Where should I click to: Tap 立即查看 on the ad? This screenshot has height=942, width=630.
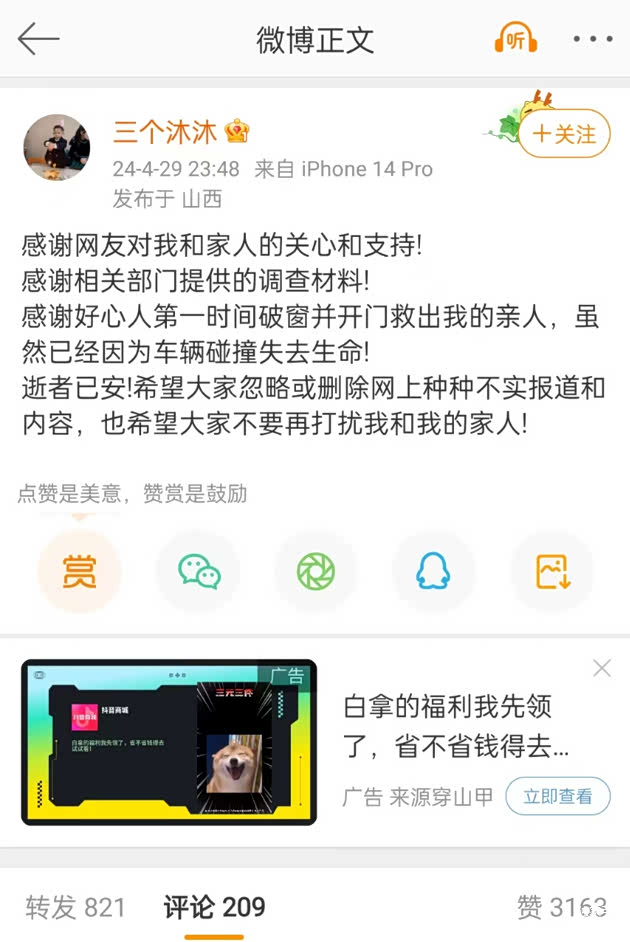(557, 796)
